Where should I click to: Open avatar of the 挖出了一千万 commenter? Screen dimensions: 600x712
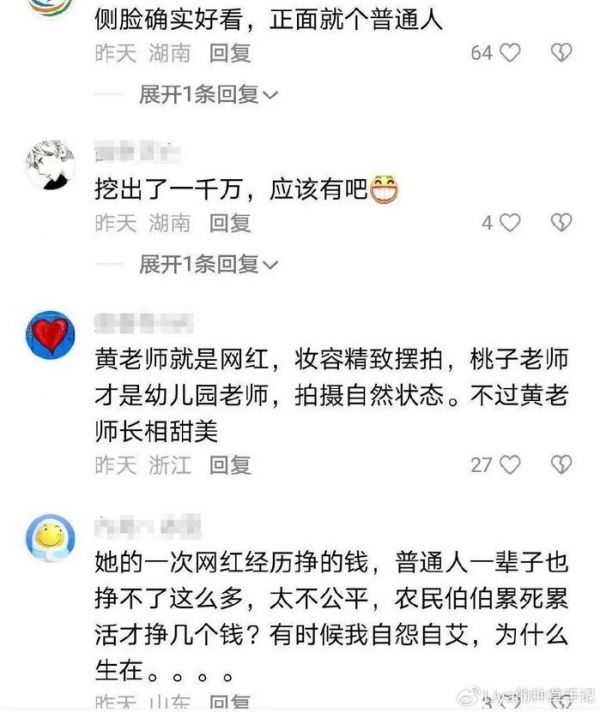point(50,164)
